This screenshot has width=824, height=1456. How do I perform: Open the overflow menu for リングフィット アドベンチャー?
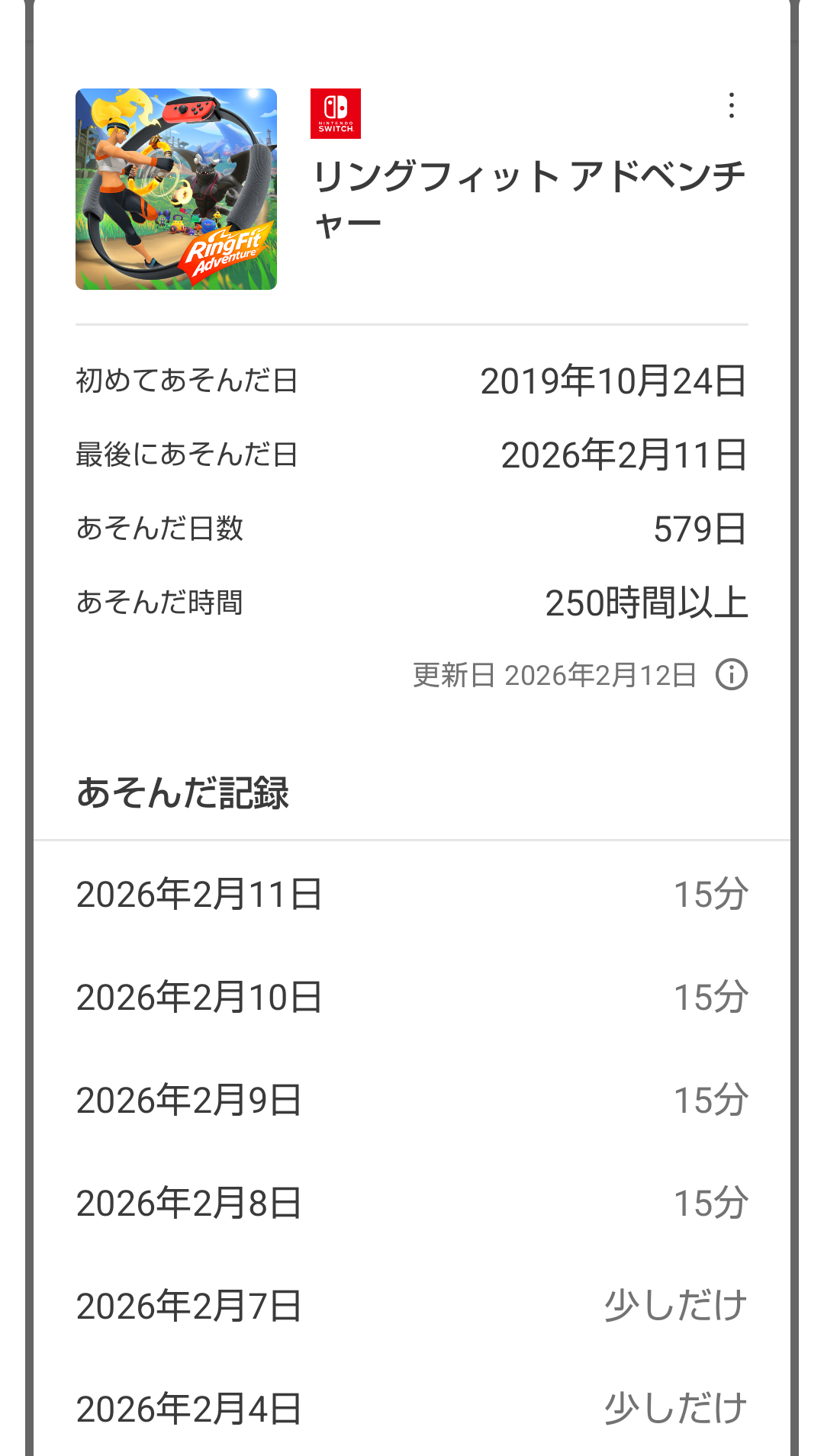click(731, 106)
